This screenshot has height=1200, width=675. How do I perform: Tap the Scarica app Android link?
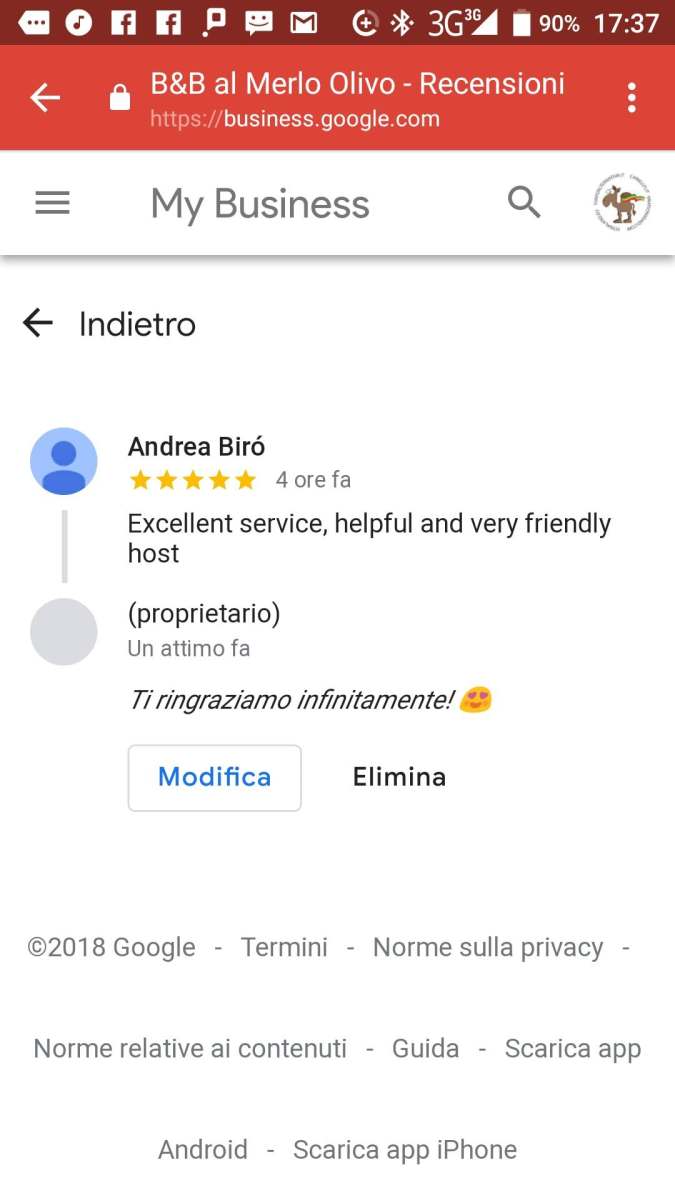pyautogui.click(x=573, y=1049)
